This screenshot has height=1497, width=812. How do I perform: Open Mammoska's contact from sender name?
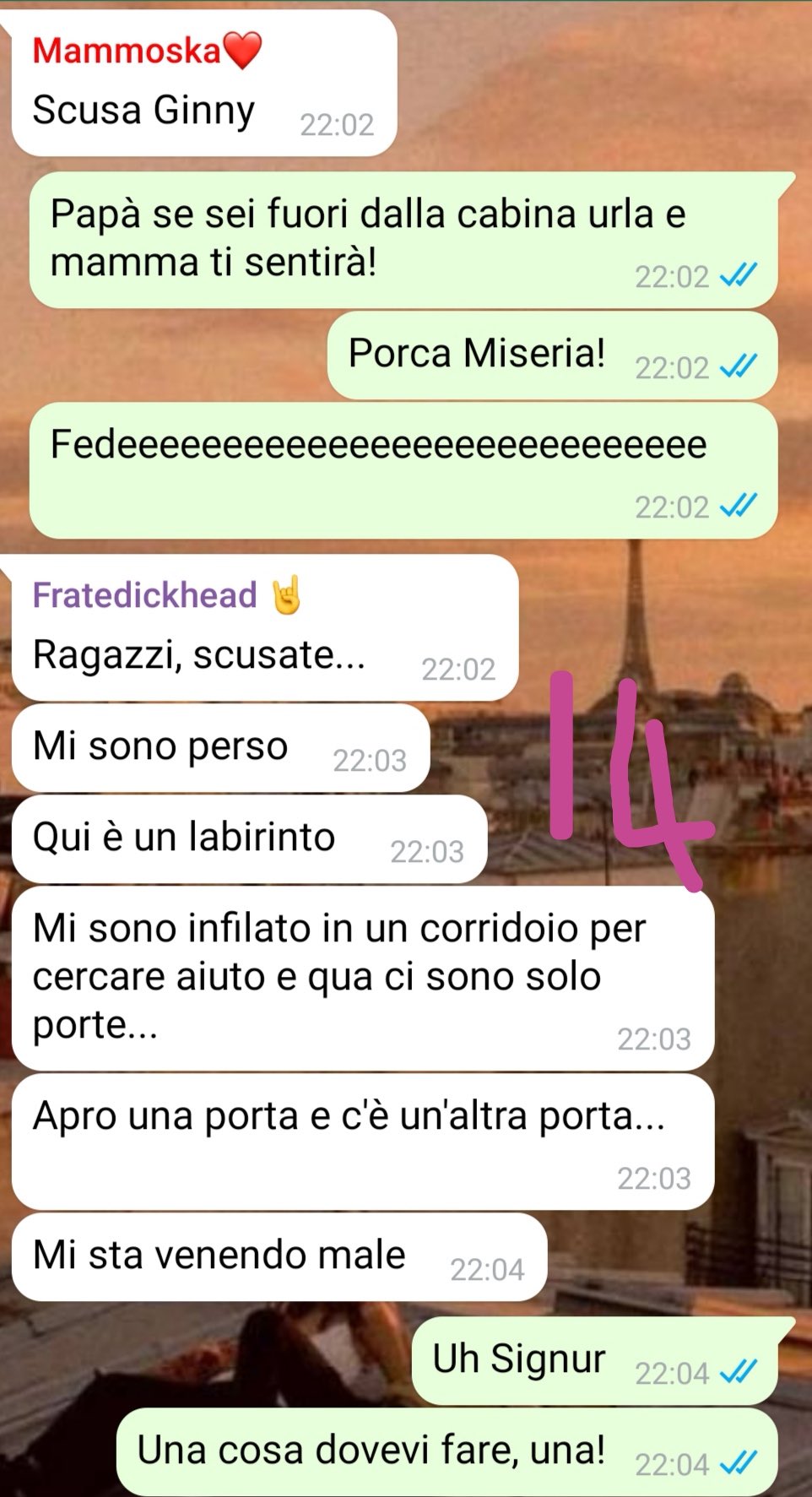(147, 52)
